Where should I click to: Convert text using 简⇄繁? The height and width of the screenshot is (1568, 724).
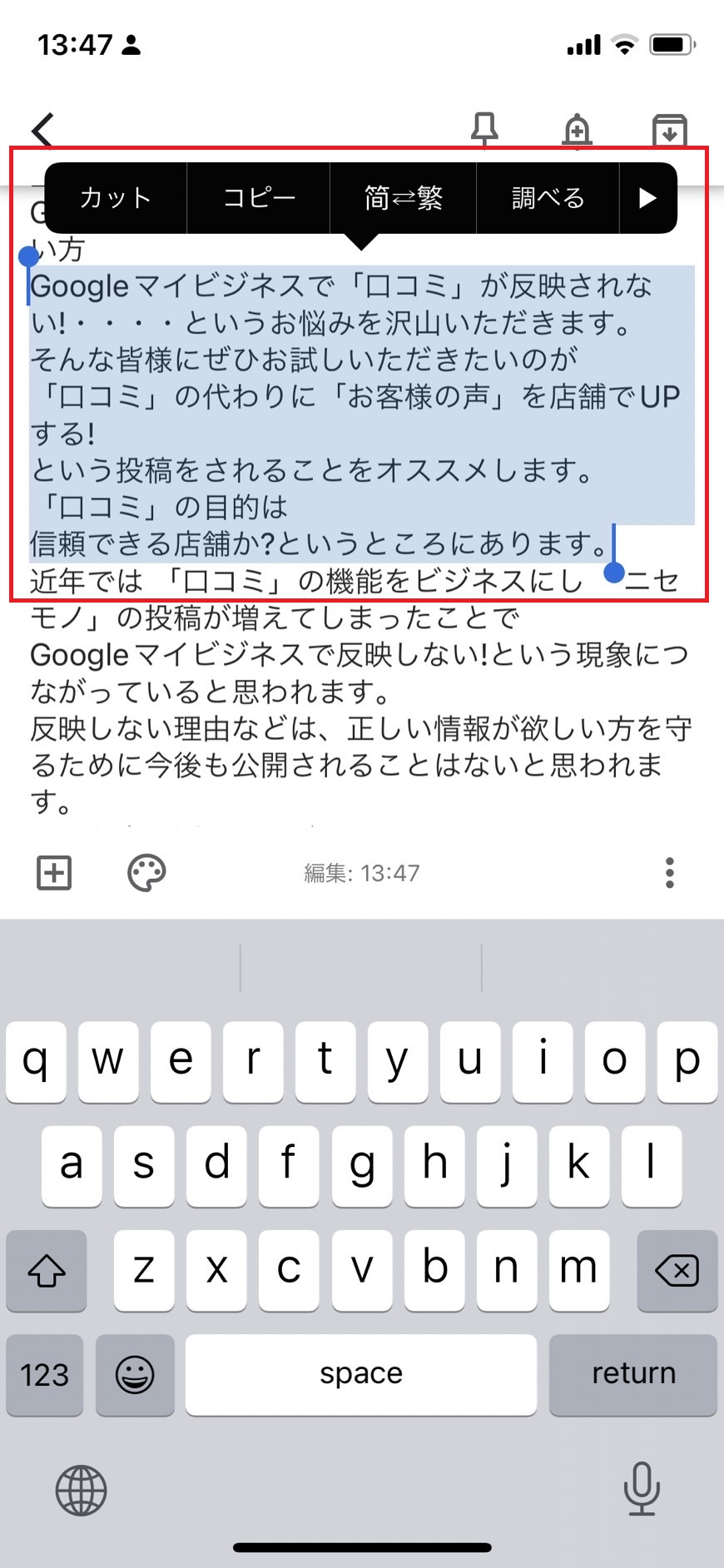(x=403, y=198)
